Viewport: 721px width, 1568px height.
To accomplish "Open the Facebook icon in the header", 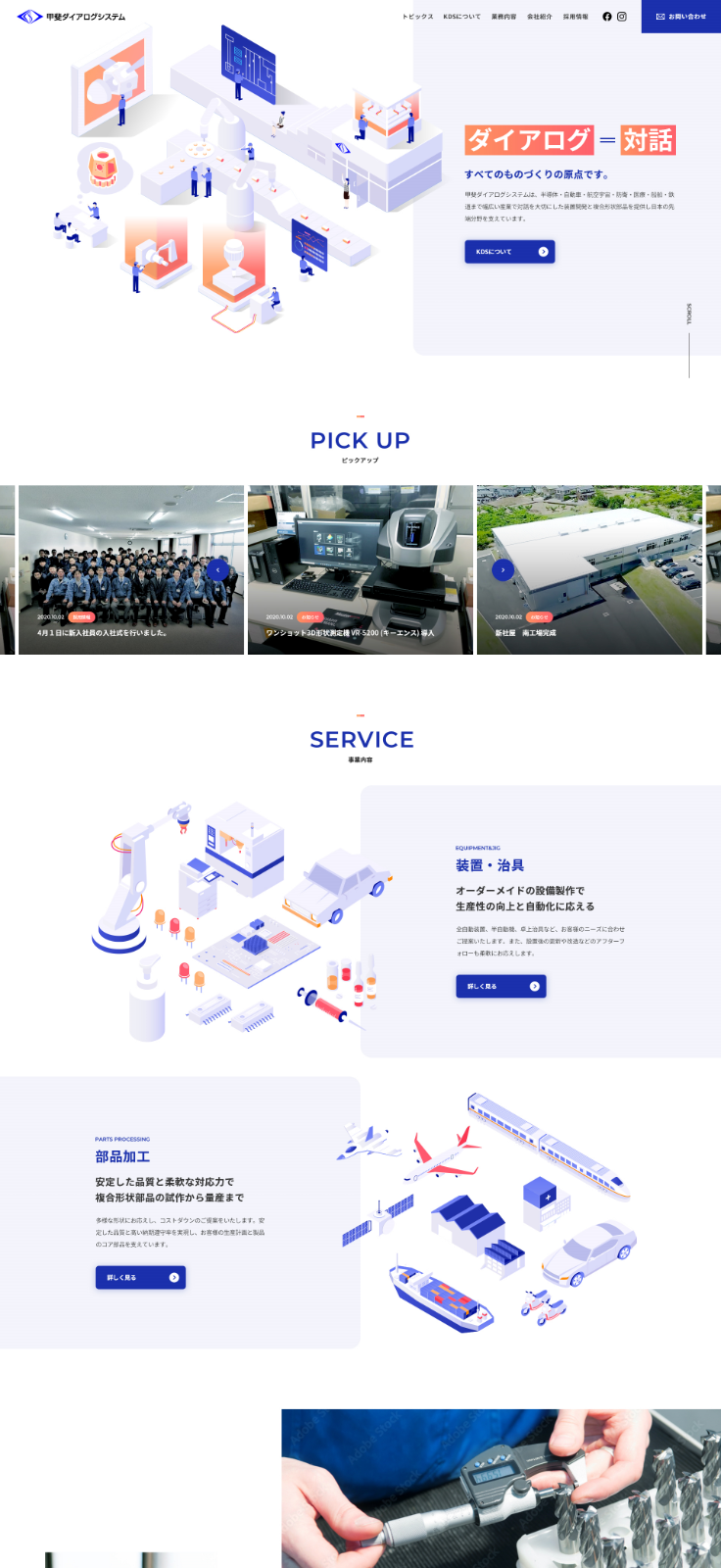I will pos(607,17).
